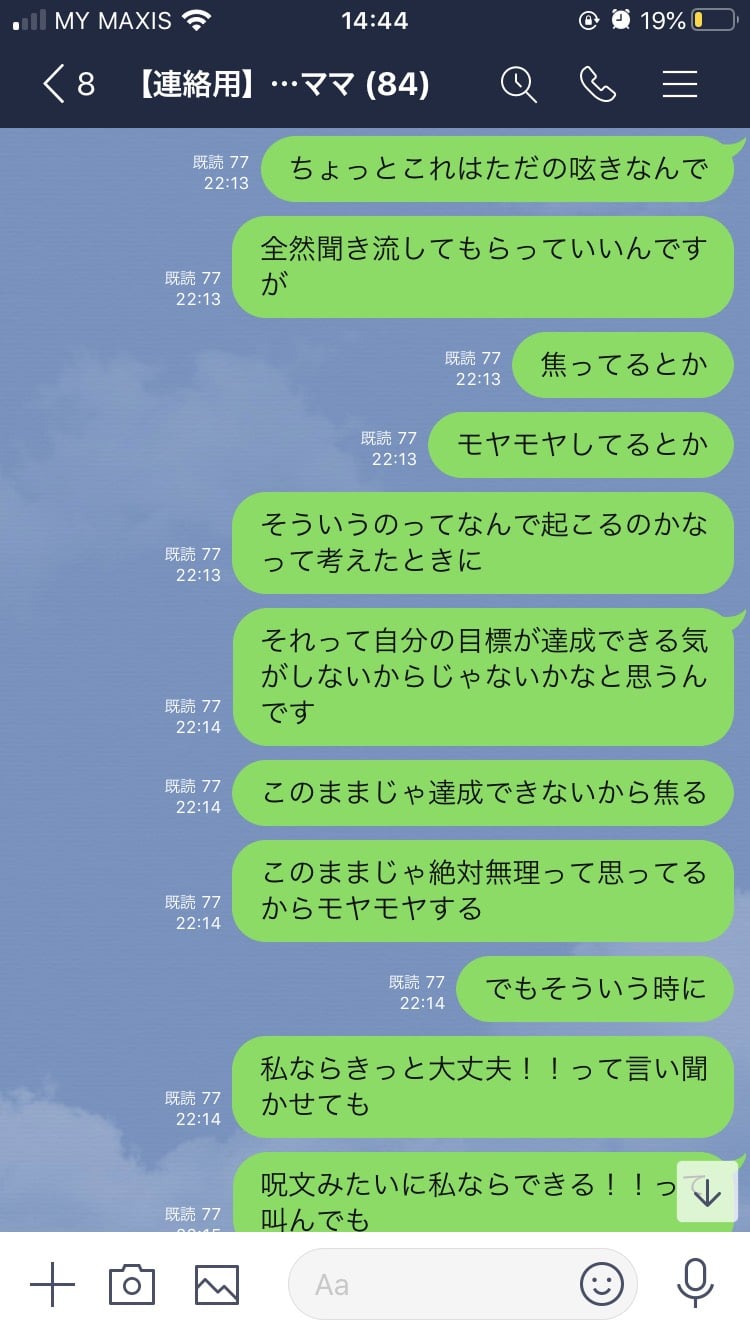Start a voice call
Image resolution: width=750 pixels, height=1334 pixels.
pos(598,85)
